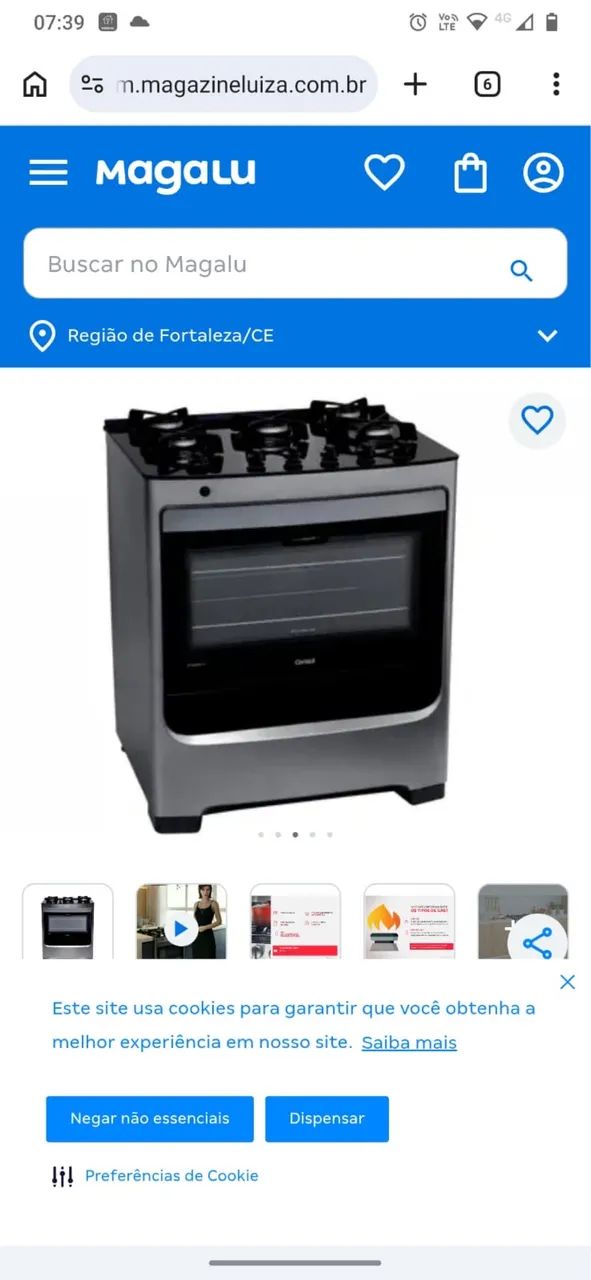Viewport: 591px width, 1280px height.
Task: Open the user account profile
Action: [x=543, y=173]
